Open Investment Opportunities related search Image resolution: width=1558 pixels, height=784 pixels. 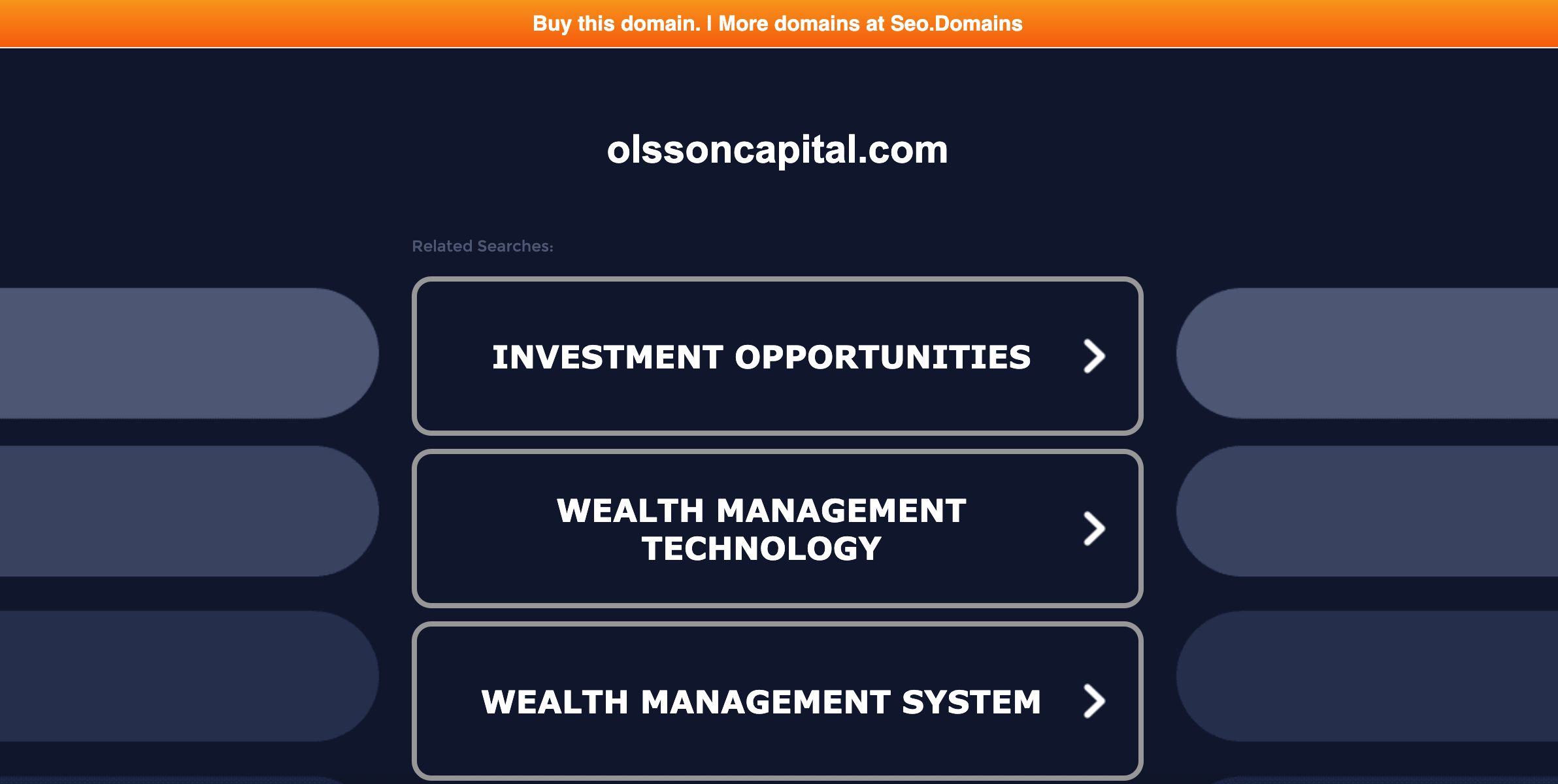pos(777,357)
